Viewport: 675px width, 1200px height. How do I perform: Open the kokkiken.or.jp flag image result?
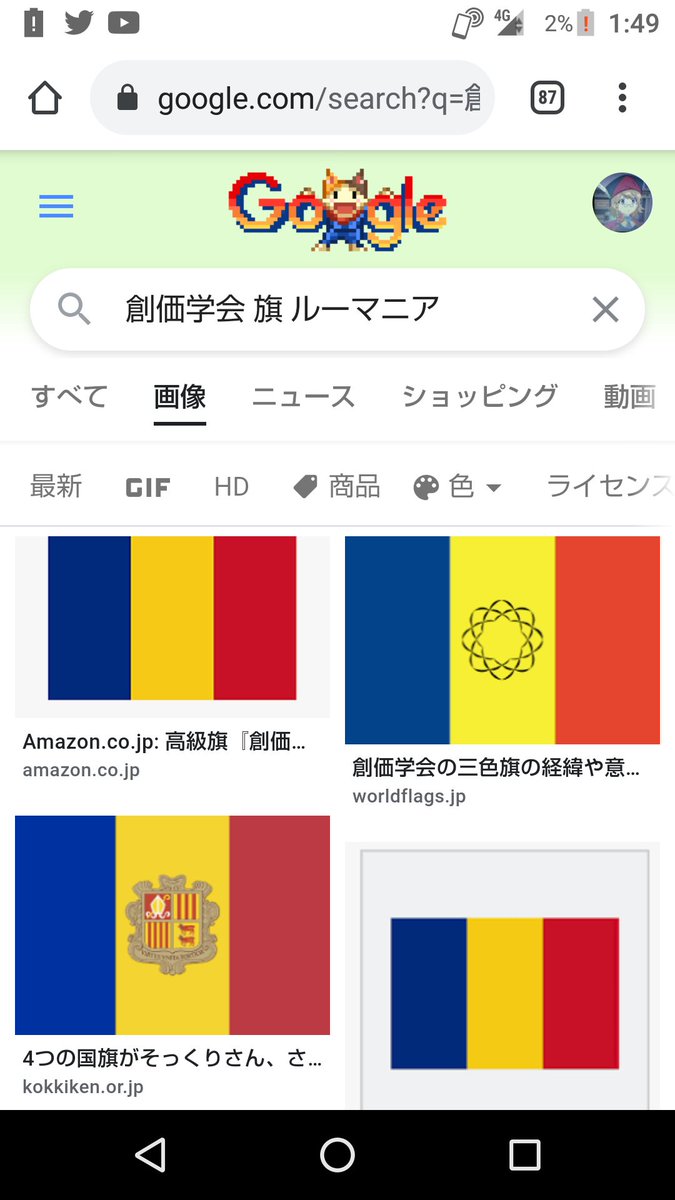tap(172, 925)
